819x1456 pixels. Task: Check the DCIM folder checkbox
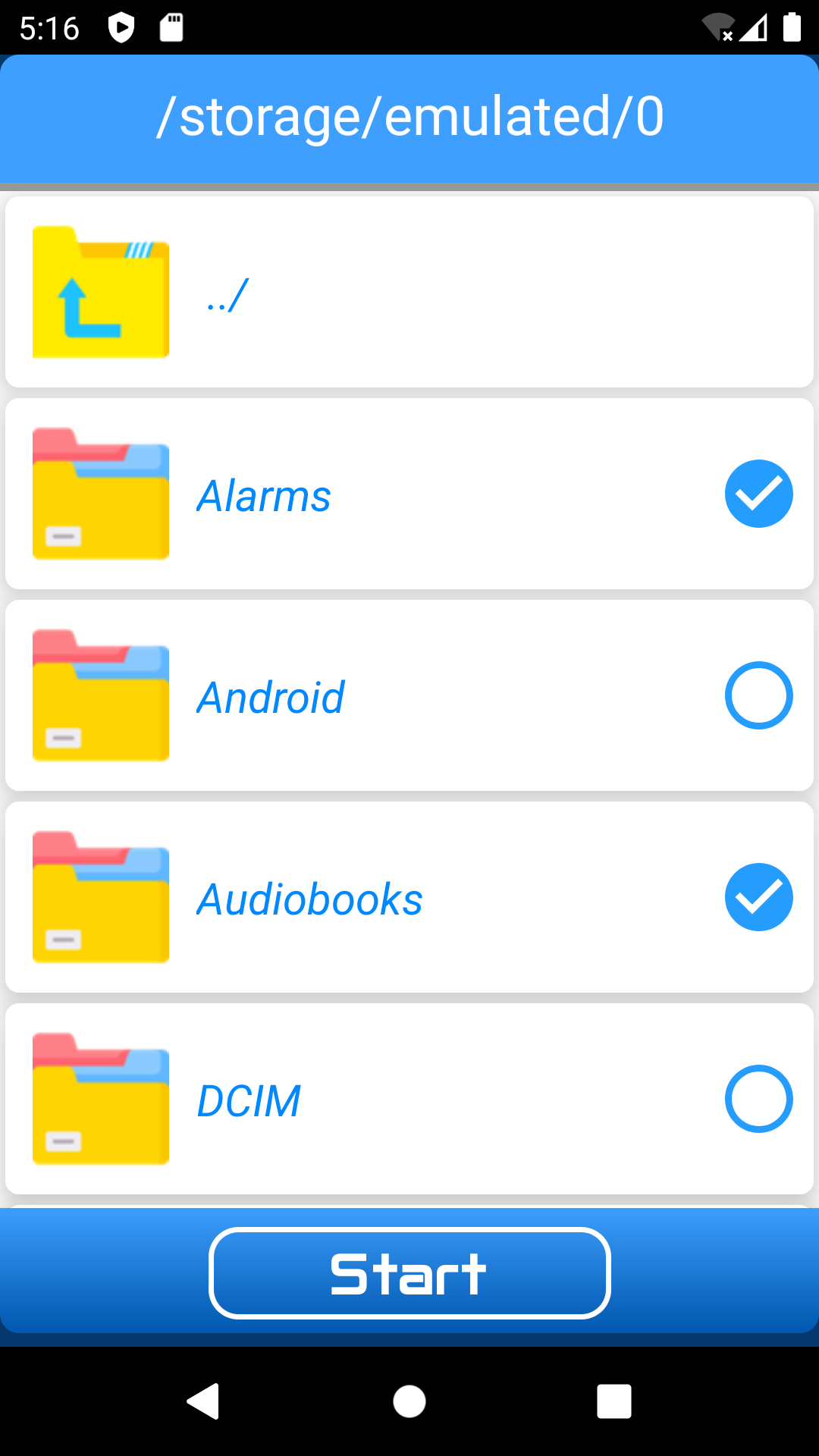pos(758,1099)
